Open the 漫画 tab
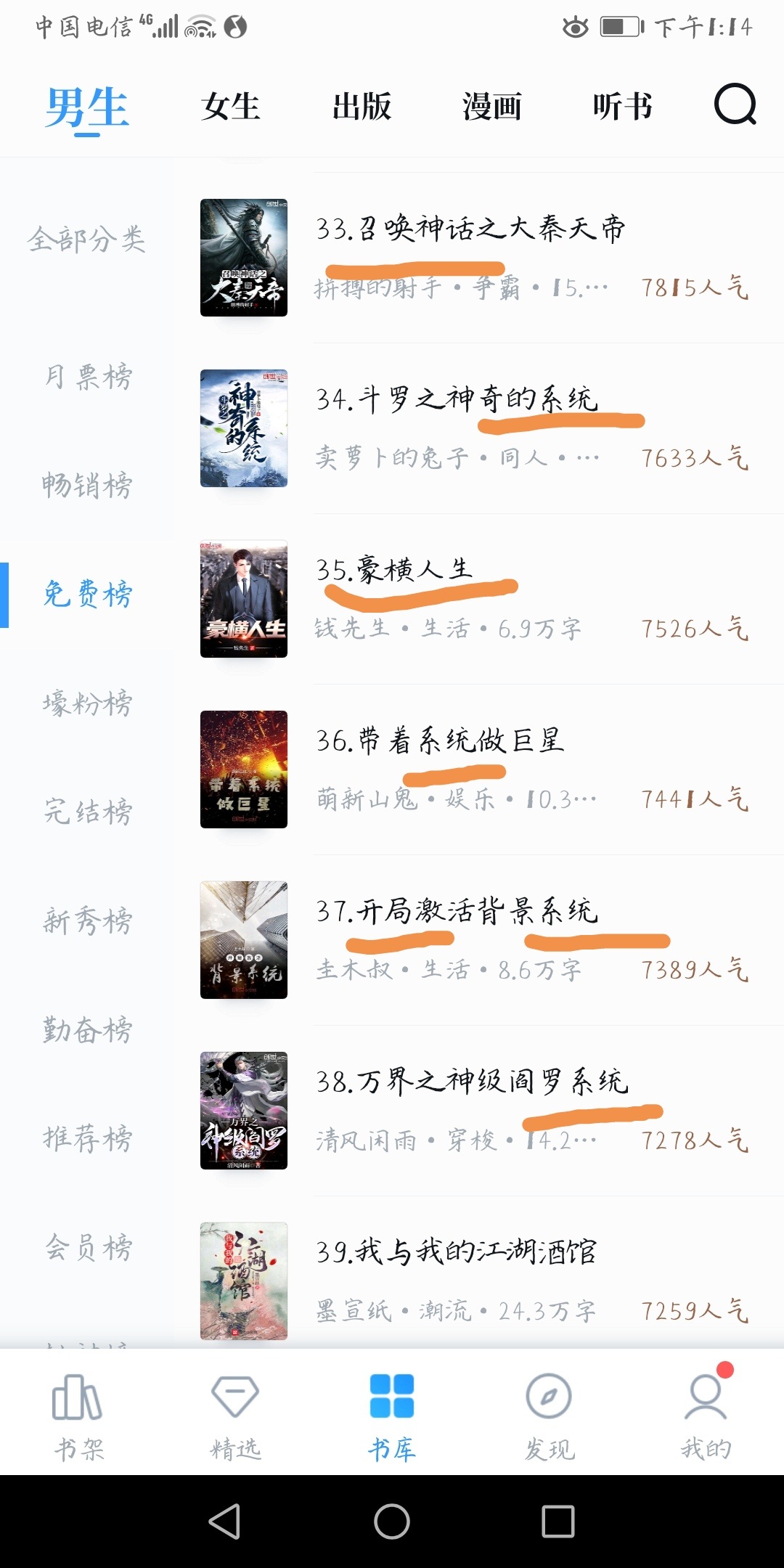Viewport: 784px width, 1568px height. point(492,107)
